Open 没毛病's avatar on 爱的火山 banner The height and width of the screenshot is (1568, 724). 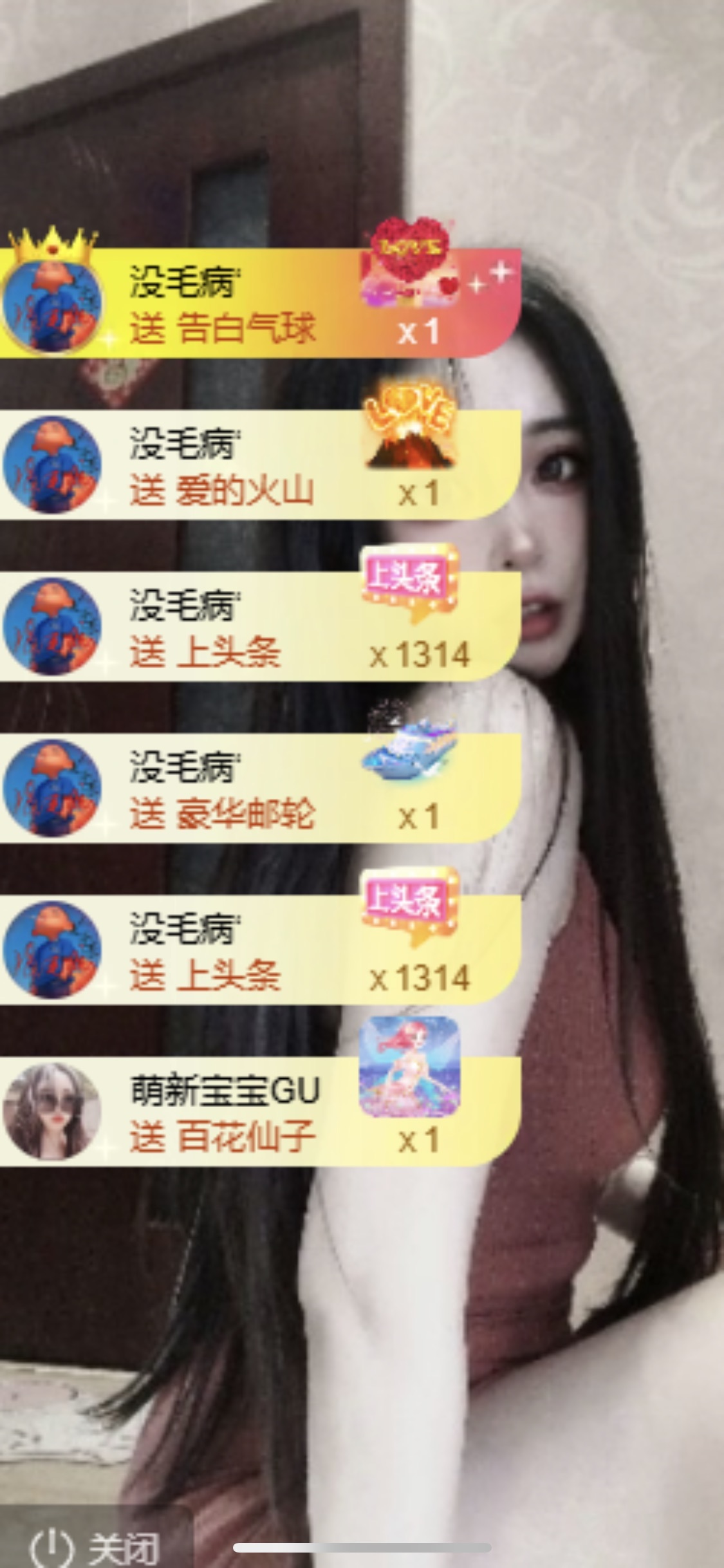[x=53, y=465]
